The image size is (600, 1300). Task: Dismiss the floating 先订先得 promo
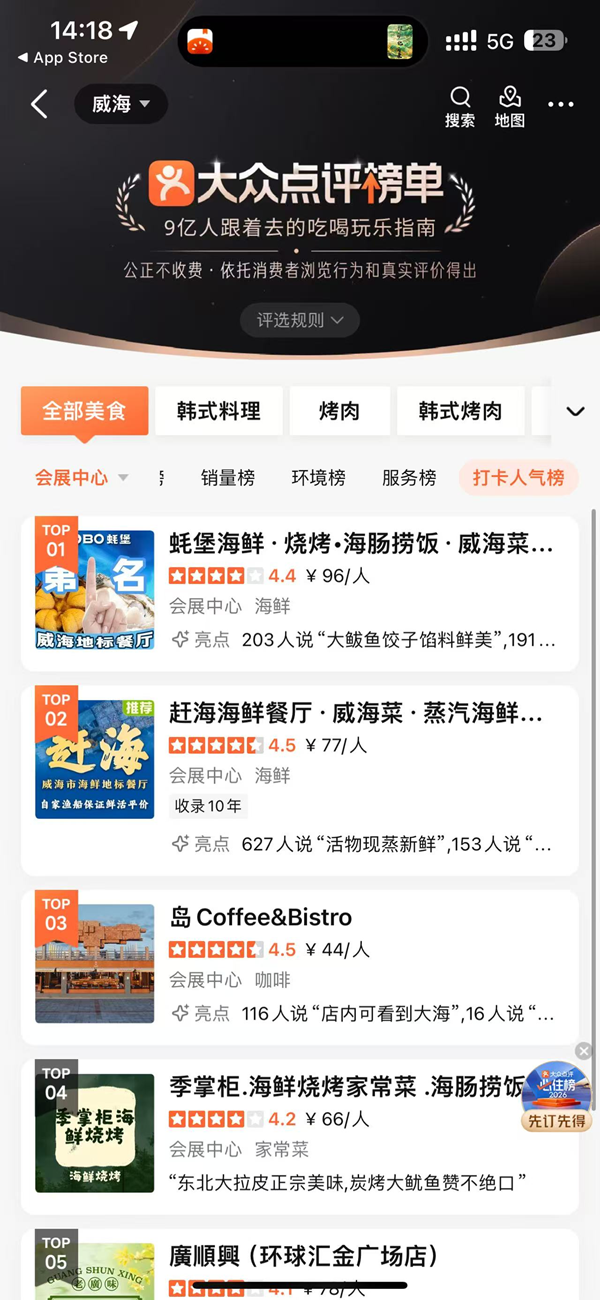[584, 1051]
